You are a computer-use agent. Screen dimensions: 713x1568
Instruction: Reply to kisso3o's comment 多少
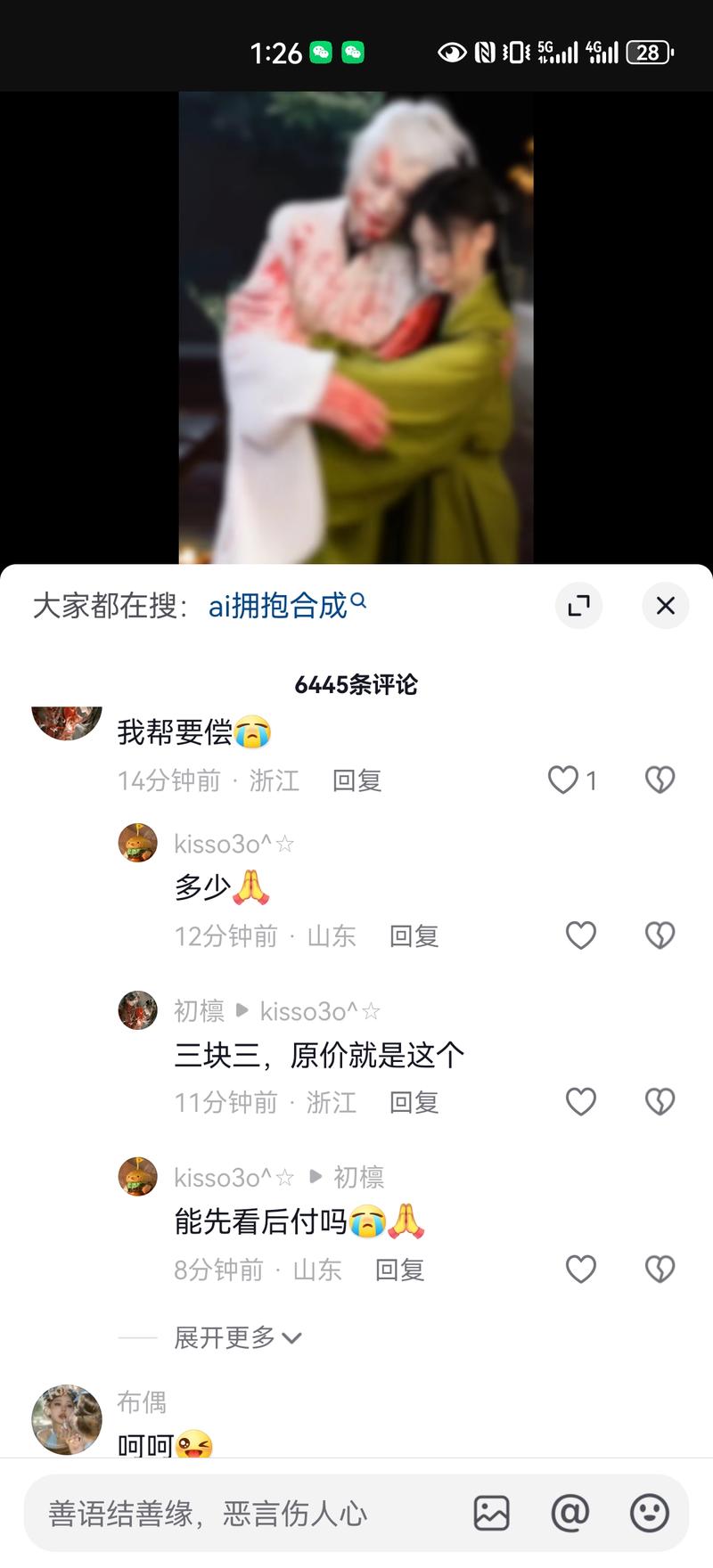point(414,936)
